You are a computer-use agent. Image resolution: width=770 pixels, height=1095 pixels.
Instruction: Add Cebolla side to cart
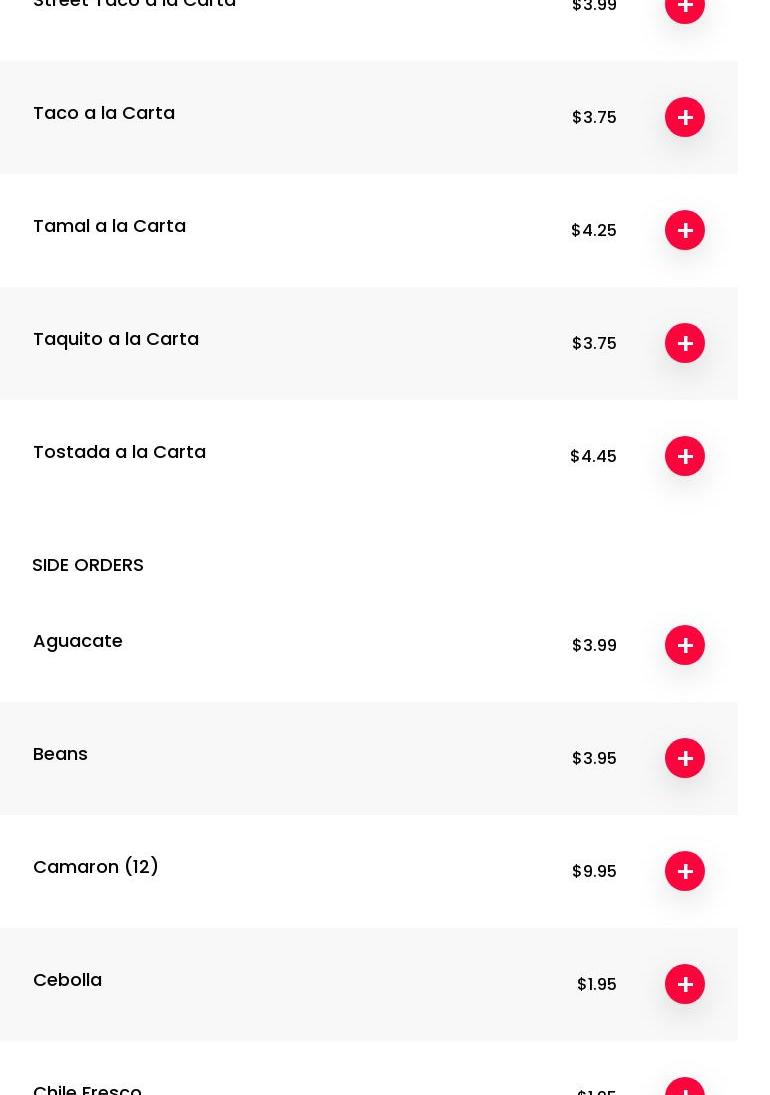(x=685, y=985)
